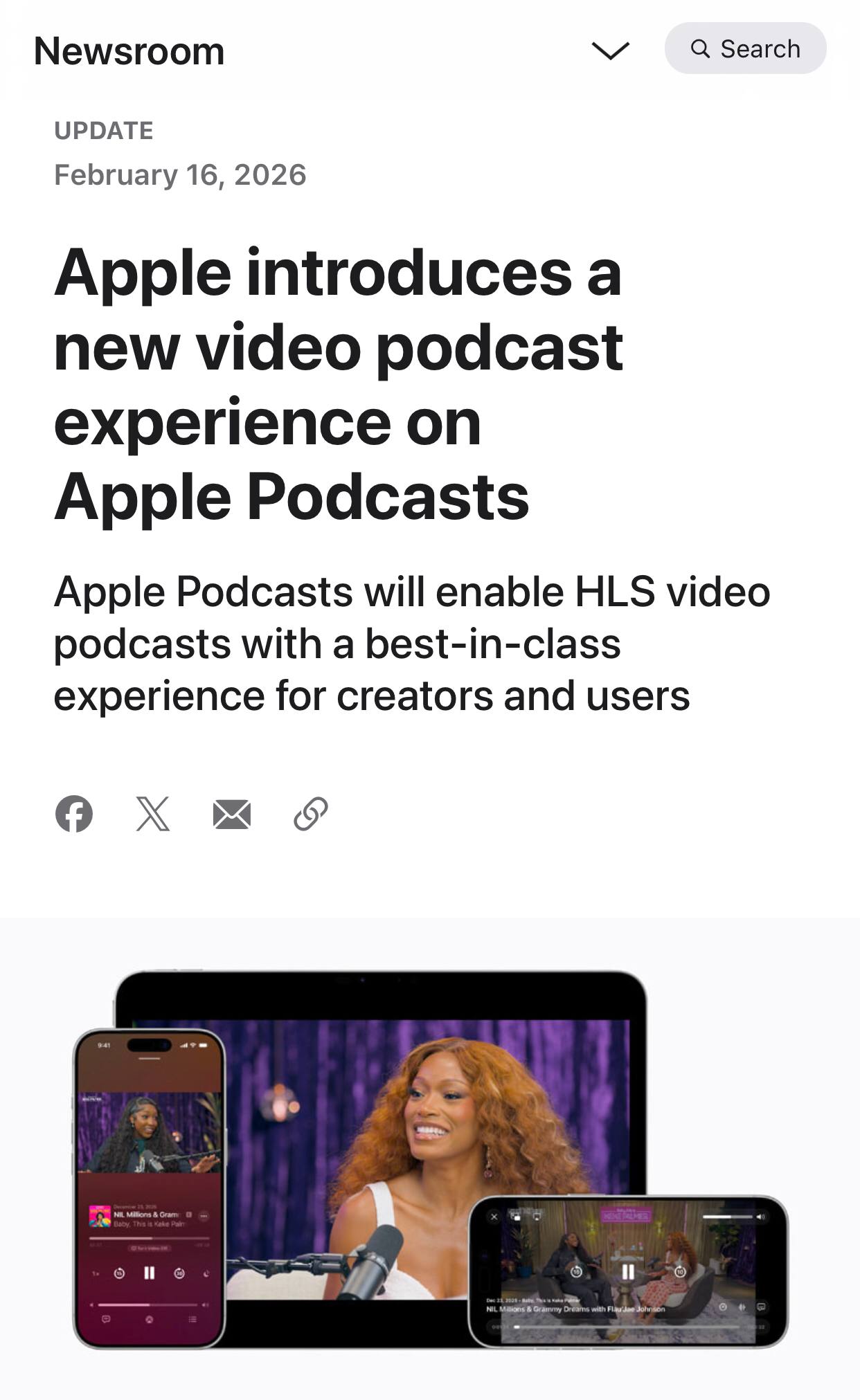The width and height of the screenshot is (860, 1400).
Task: Tap the Turn Video Off toggle
Action: pos(150,1248)
